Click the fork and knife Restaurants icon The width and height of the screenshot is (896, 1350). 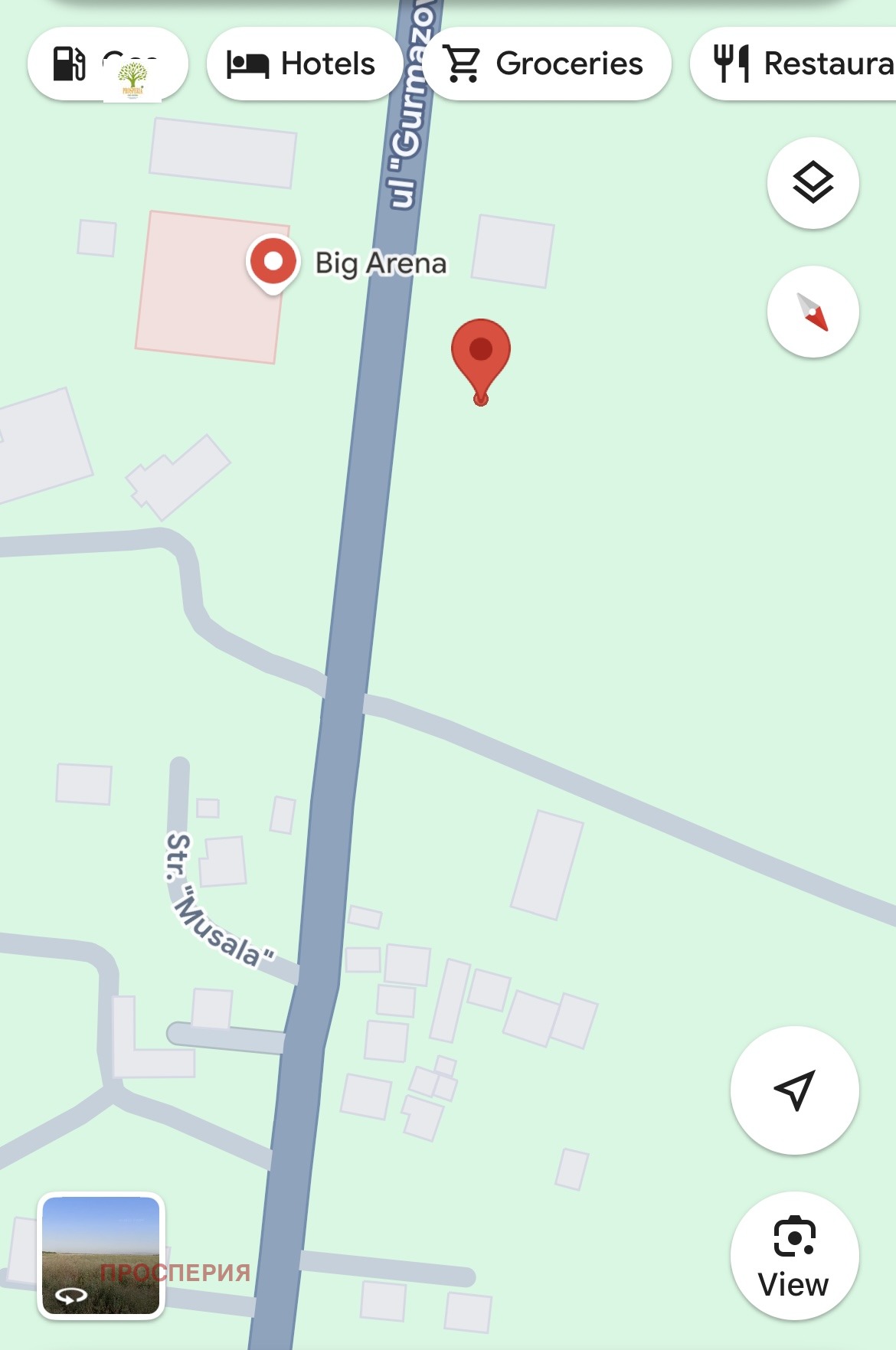tap(733, 64)
